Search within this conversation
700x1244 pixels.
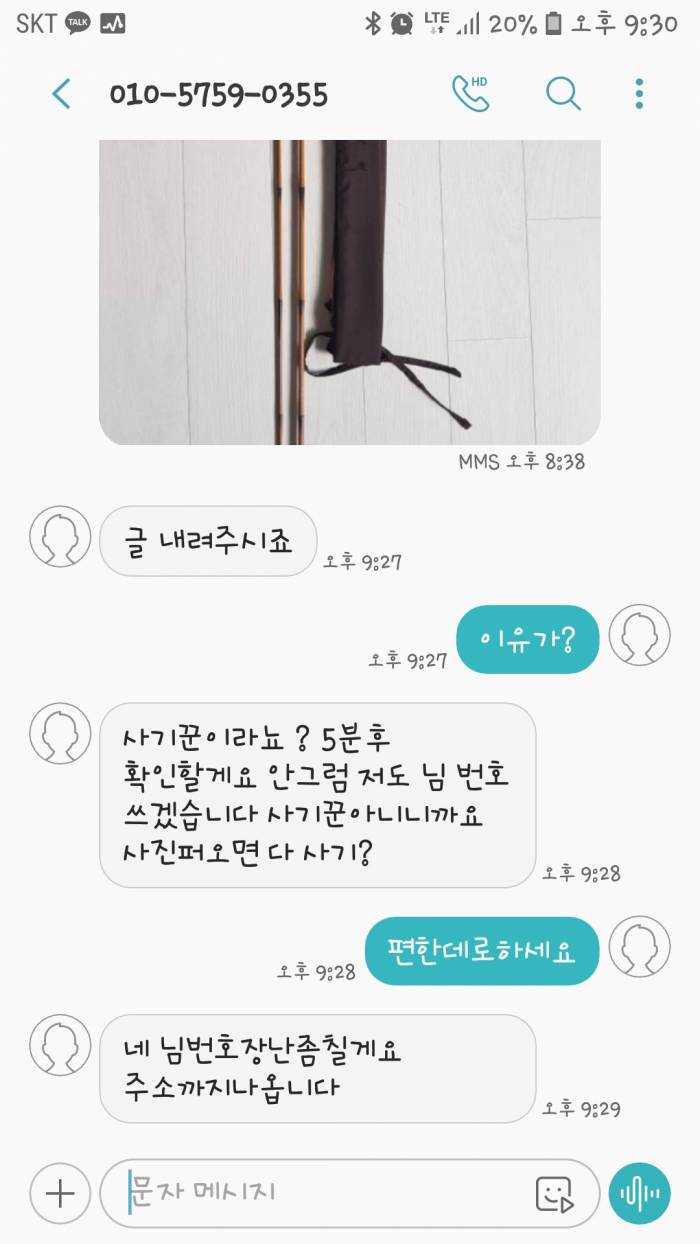[563, 95]
